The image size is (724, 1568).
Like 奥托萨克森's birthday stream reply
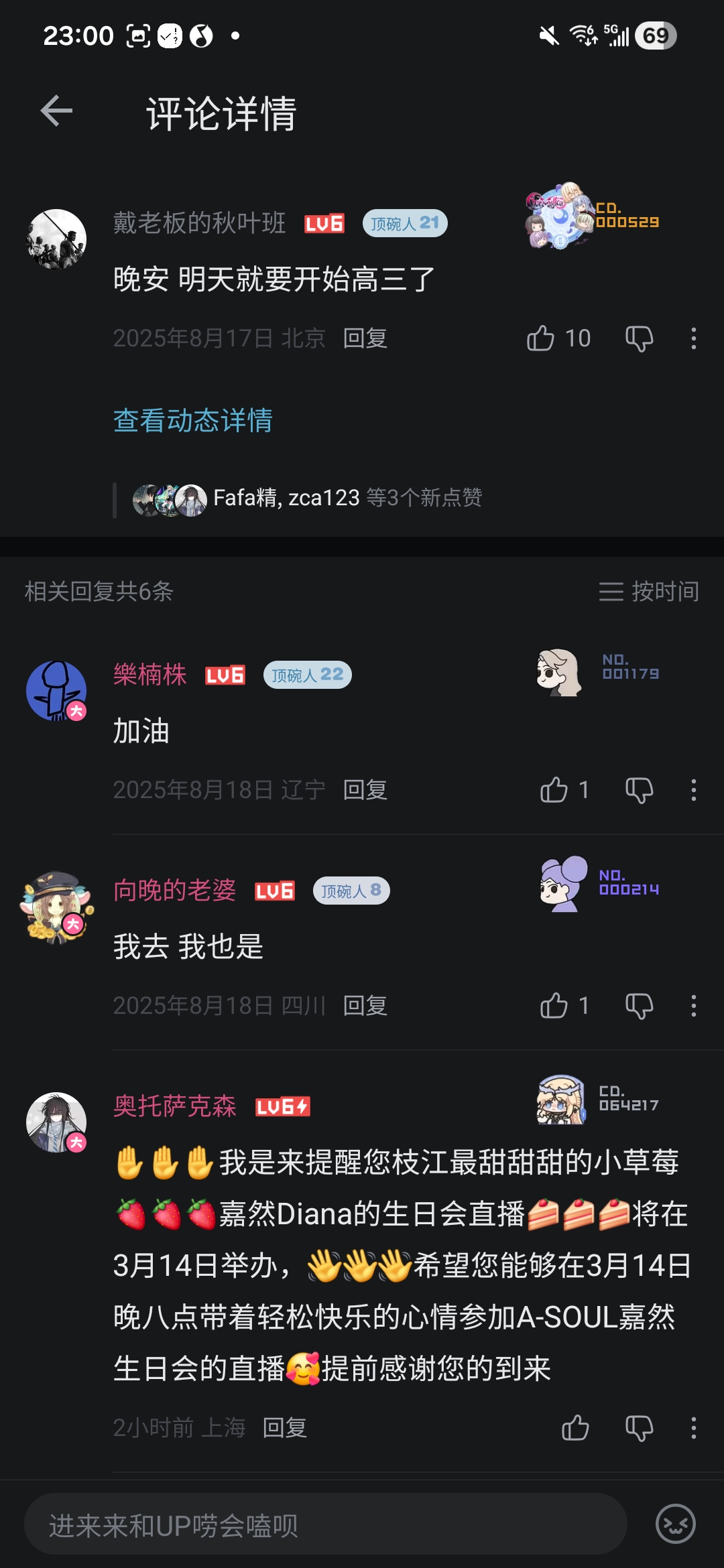pyautogui.click(x=575, y=1428)
